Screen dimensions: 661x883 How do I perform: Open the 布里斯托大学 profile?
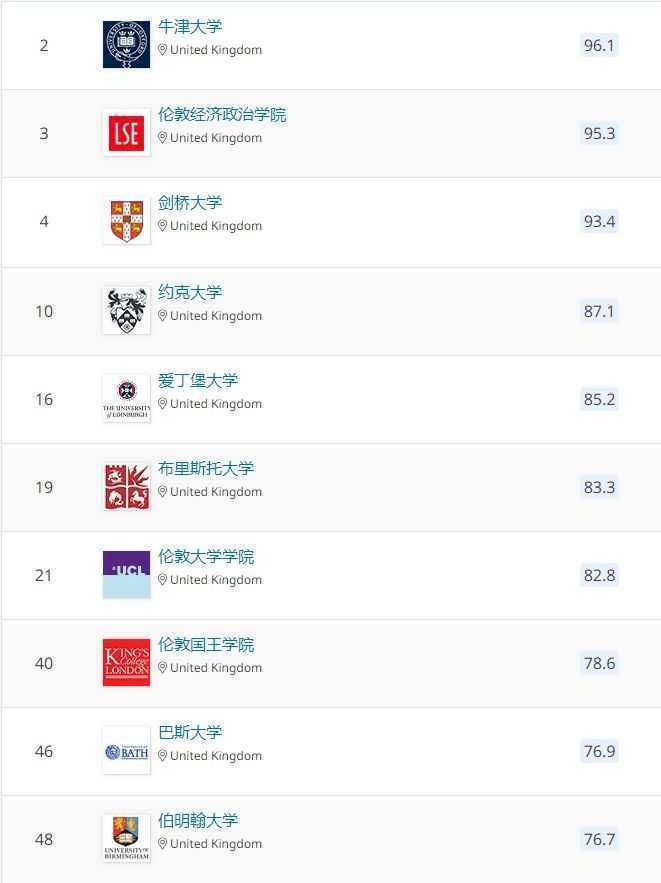click(x=206, y=469)
